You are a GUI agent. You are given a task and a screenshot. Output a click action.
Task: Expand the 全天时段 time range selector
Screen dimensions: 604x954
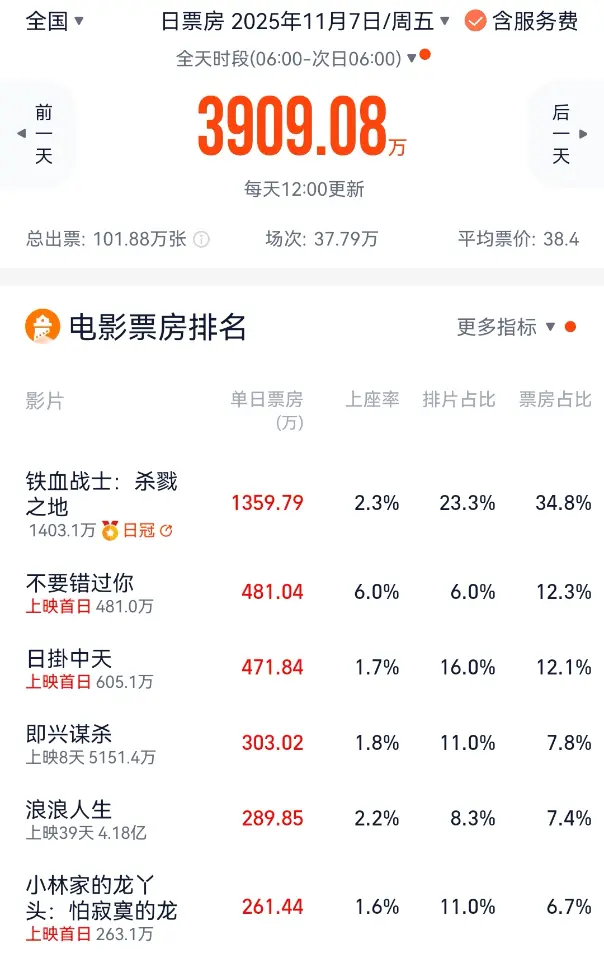point(297,59)
